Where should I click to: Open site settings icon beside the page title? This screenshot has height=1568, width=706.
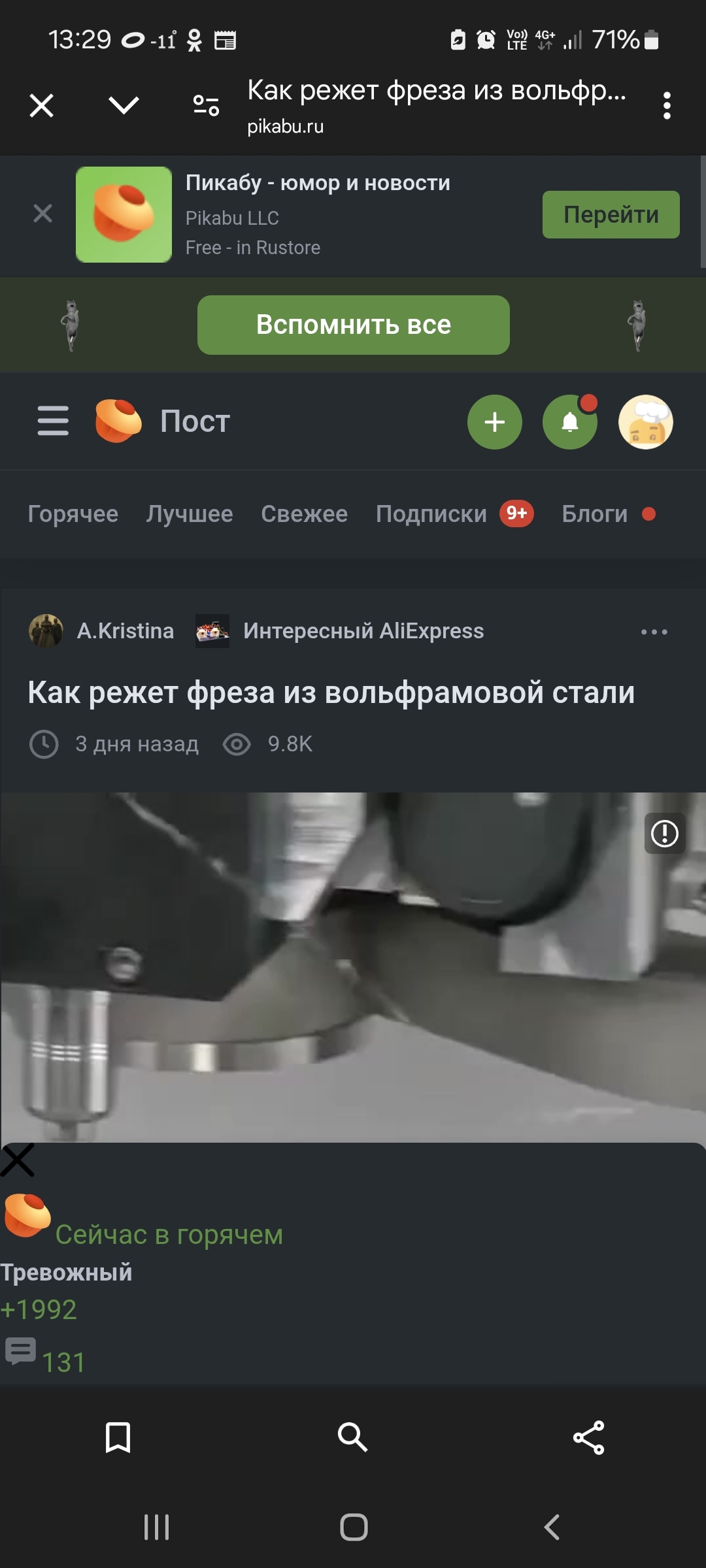tap(206, 105)
